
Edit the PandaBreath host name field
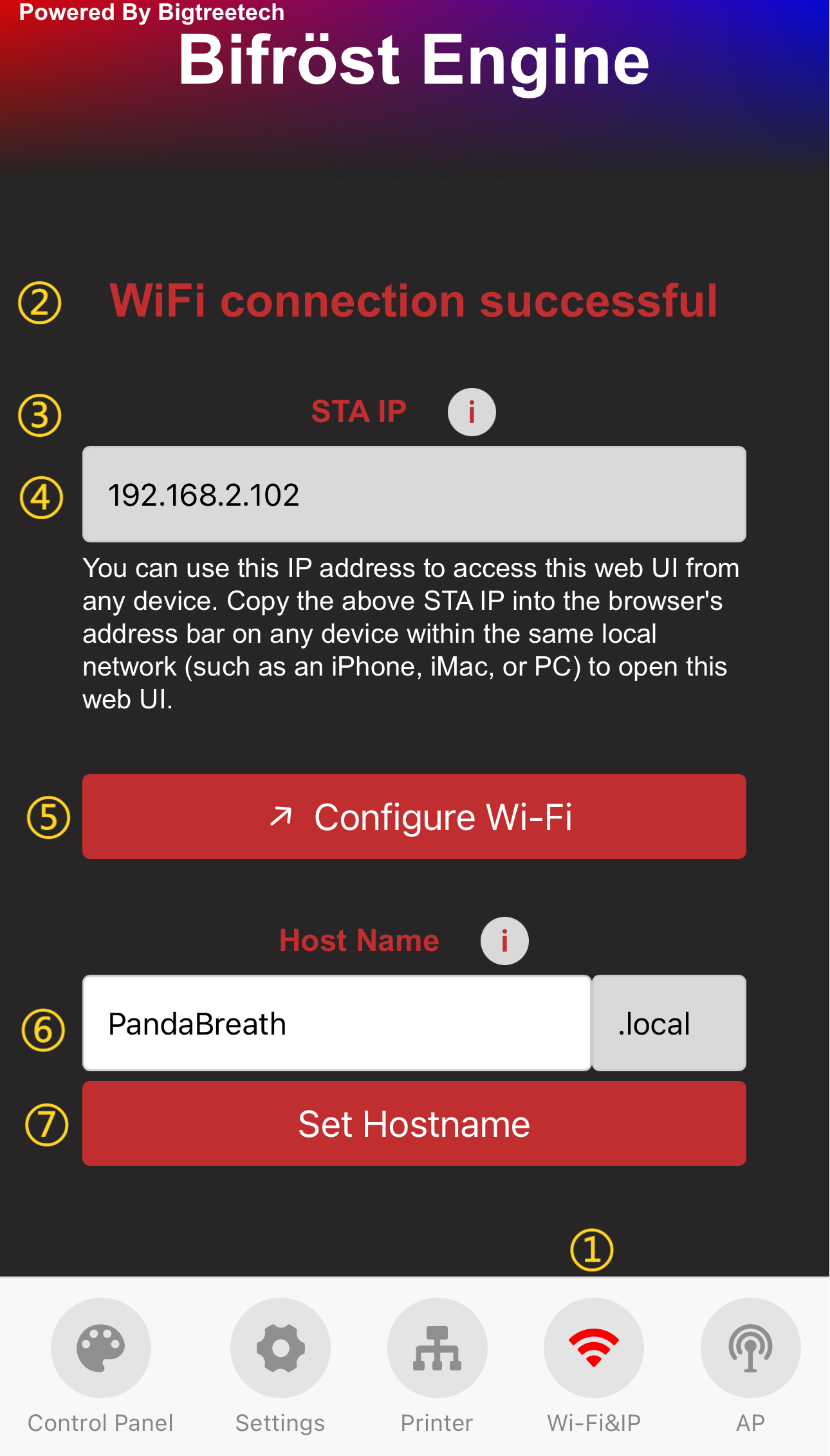[337, 1023]
